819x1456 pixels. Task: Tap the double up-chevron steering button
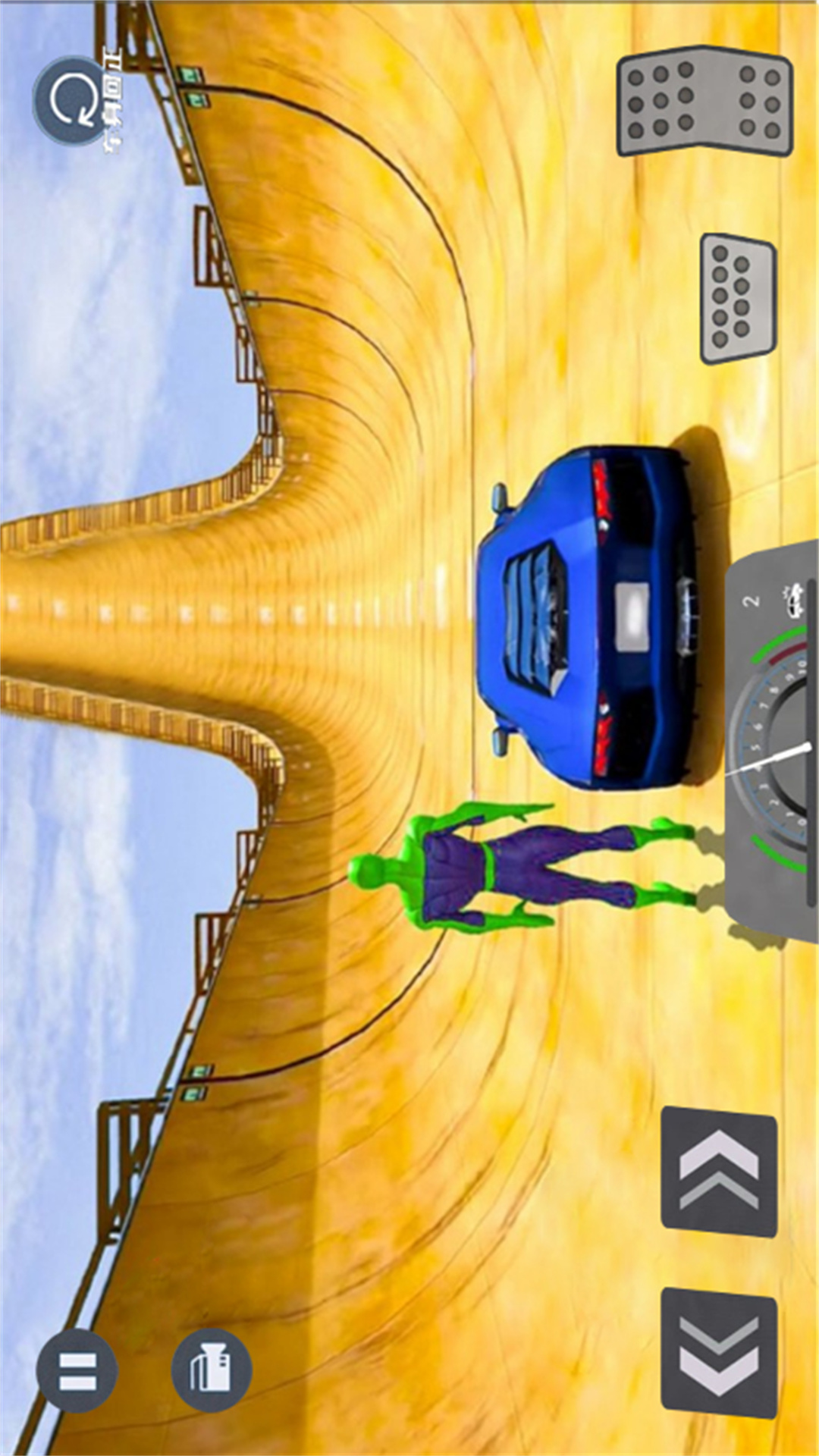coord(719,1172)
